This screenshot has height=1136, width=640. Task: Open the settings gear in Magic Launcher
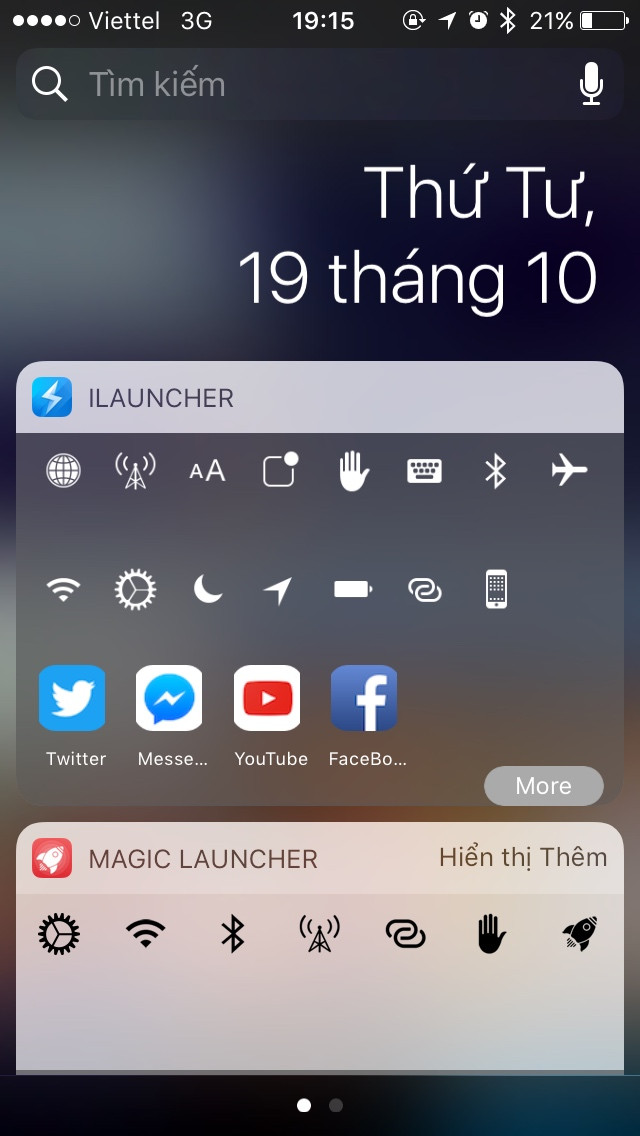58,934
